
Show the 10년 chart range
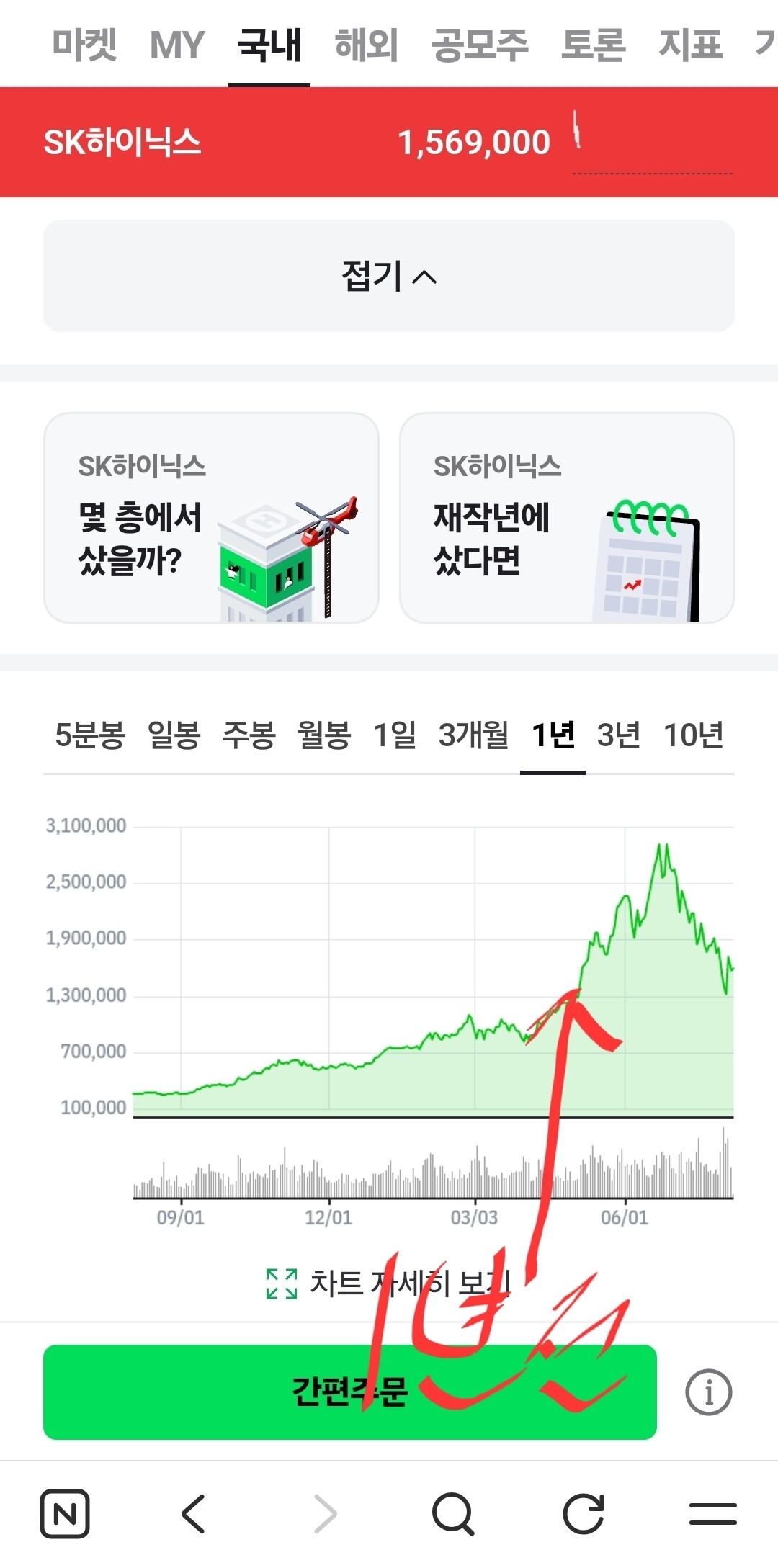[x=693, y=735]
